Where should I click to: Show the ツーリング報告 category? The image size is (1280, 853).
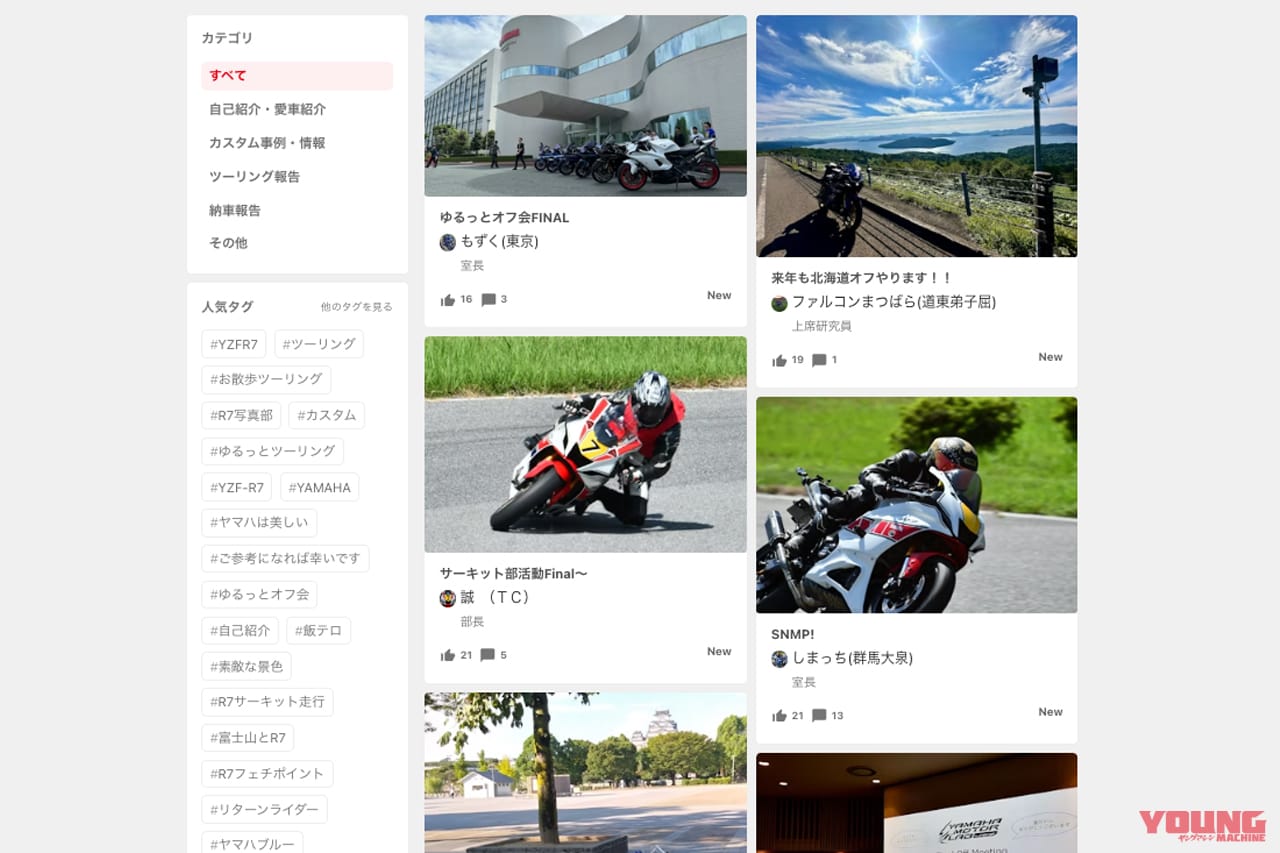tap(254, 177)
